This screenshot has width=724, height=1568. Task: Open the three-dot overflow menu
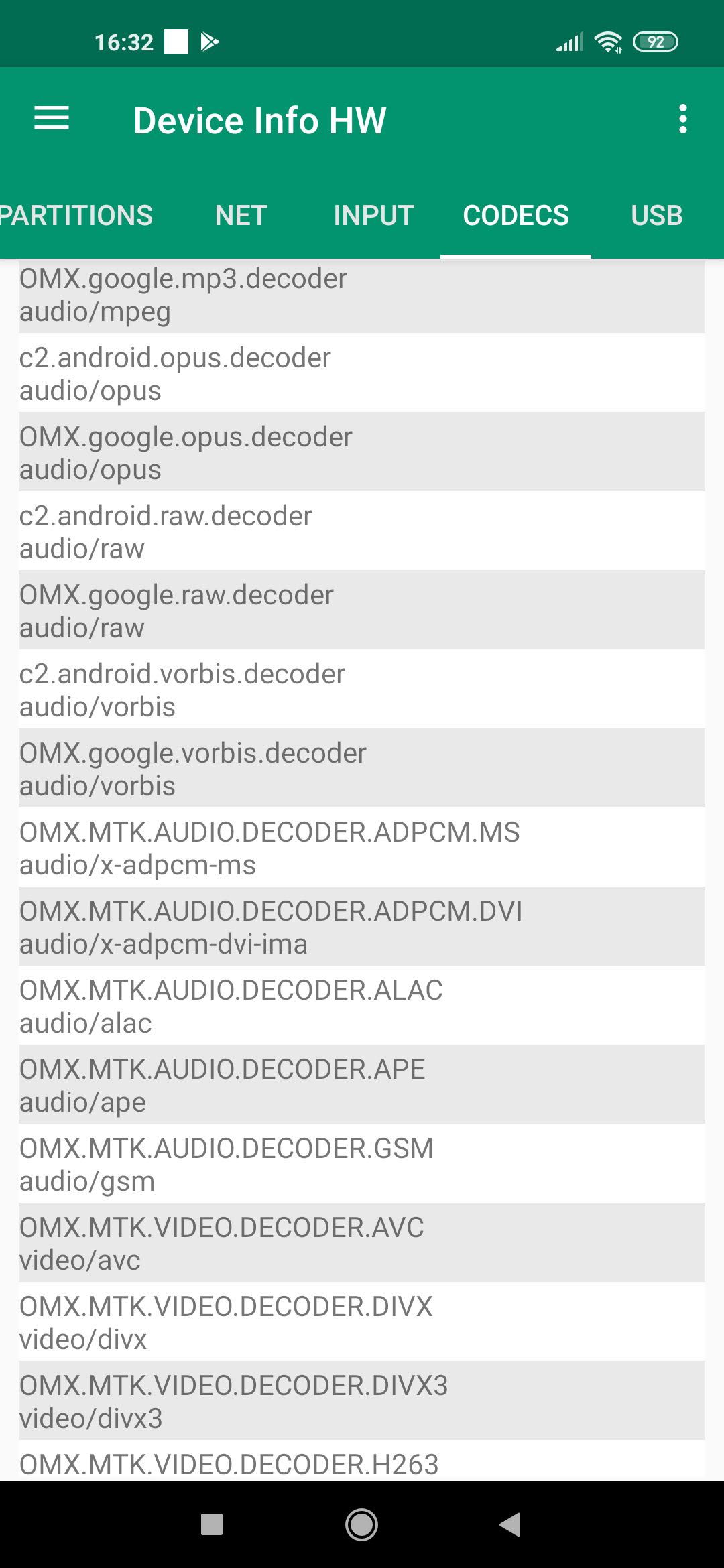682,119
